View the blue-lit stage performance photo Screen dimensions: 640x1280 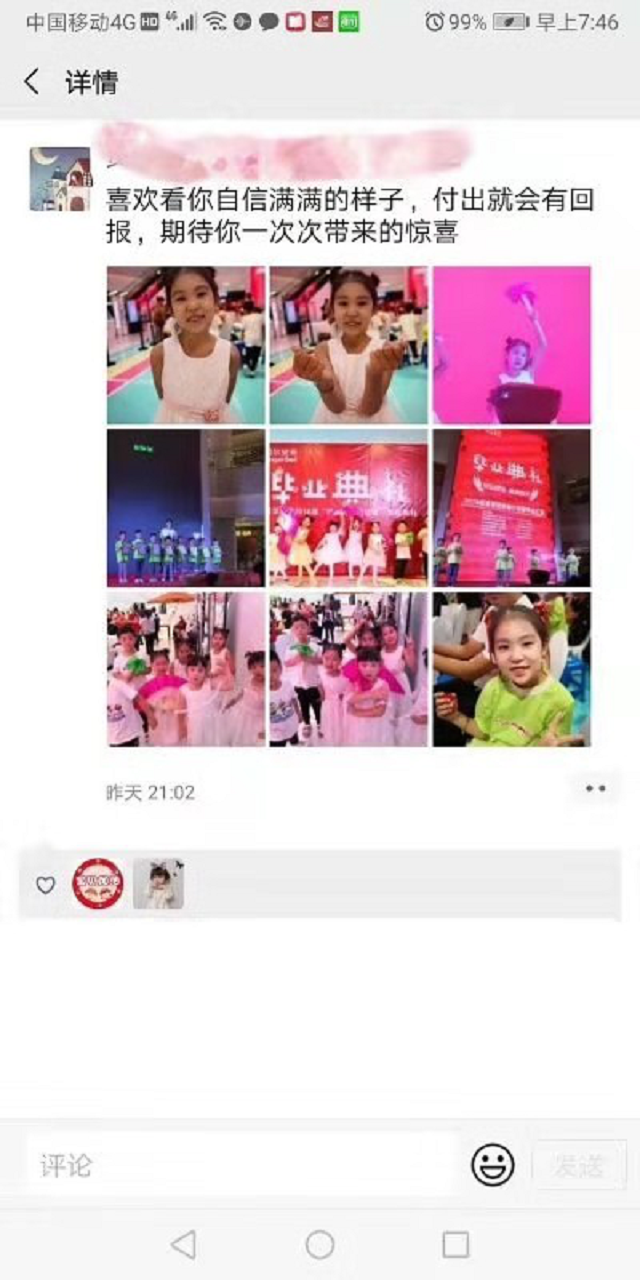coord(186,507)
